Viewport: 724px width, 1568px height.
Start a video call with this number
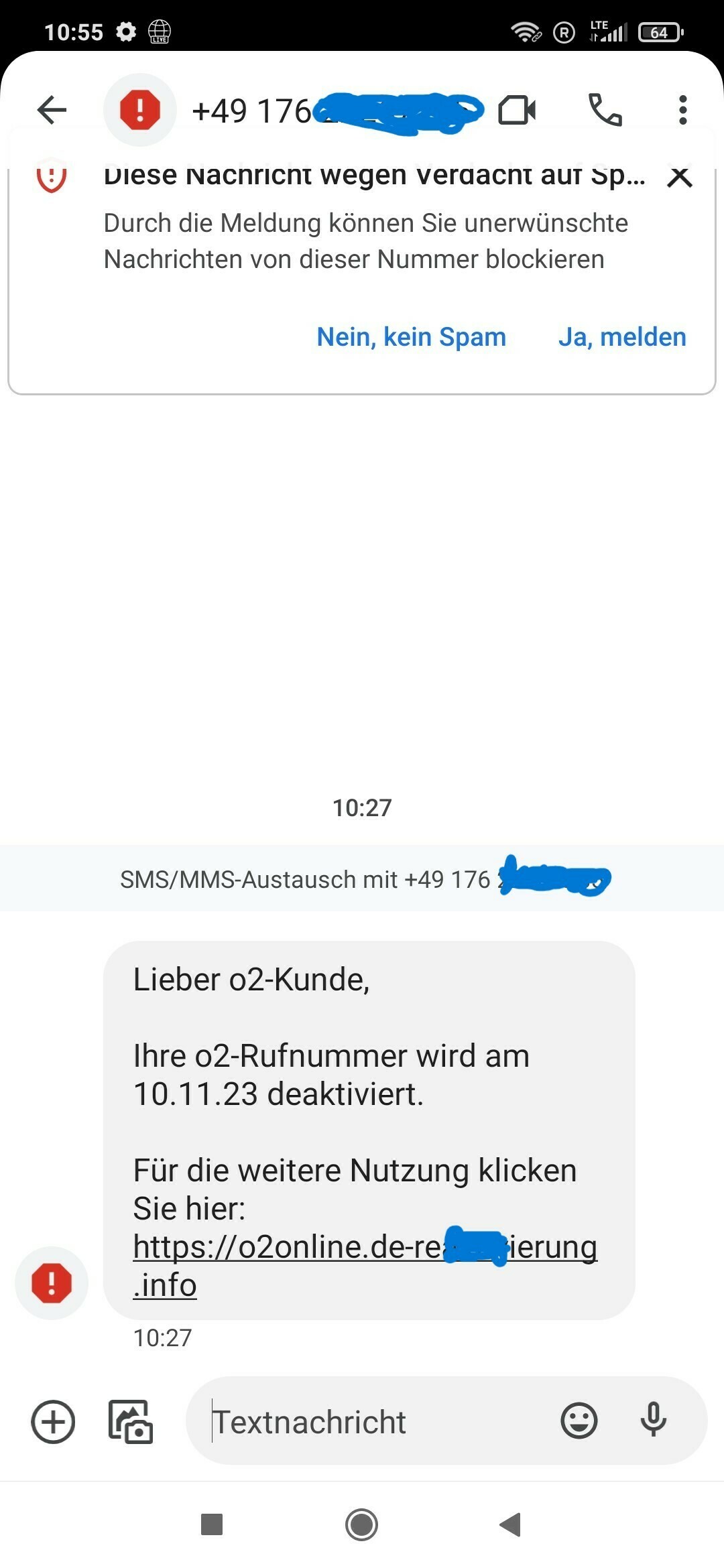click(x=517, y=110)
